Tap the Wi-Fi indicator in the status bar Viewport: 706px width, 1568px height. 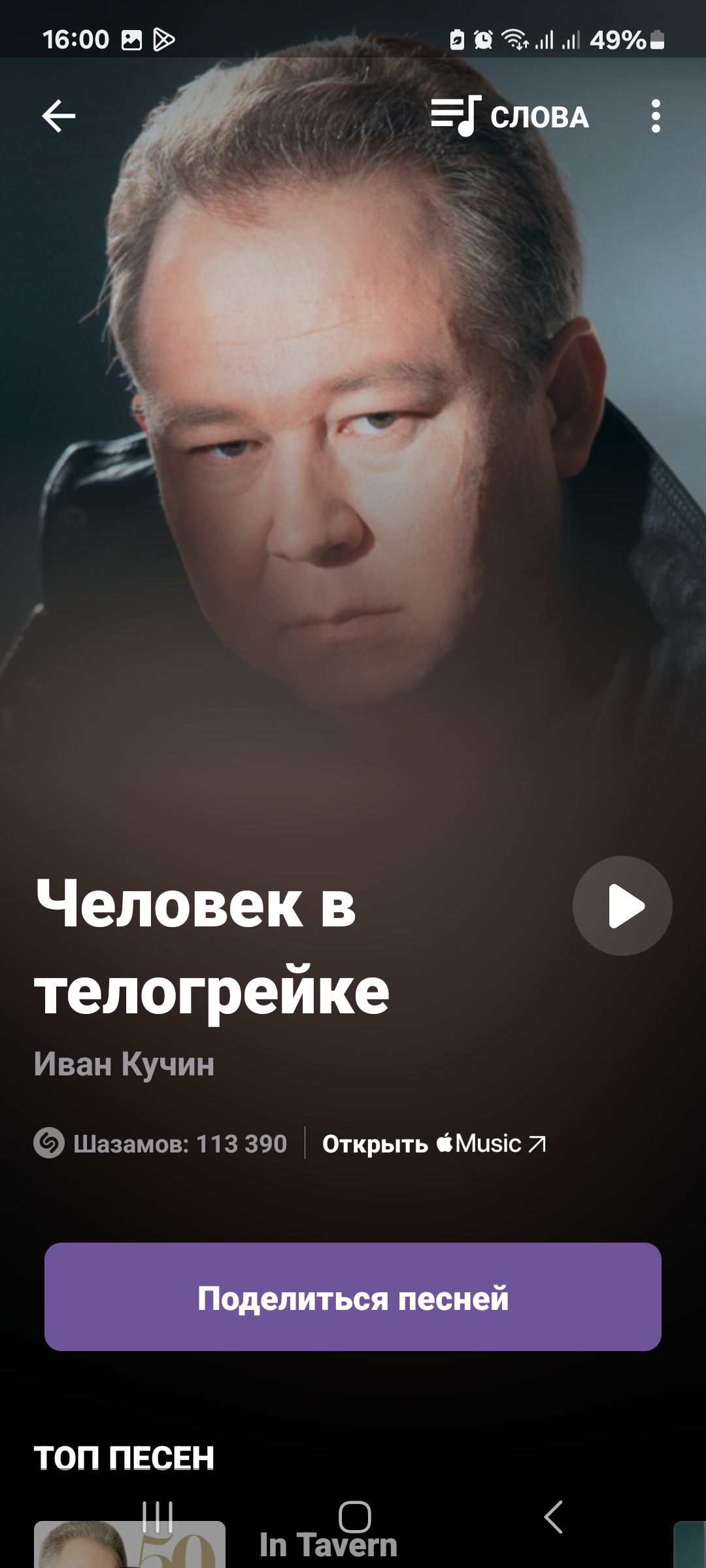tap(516, 39)
